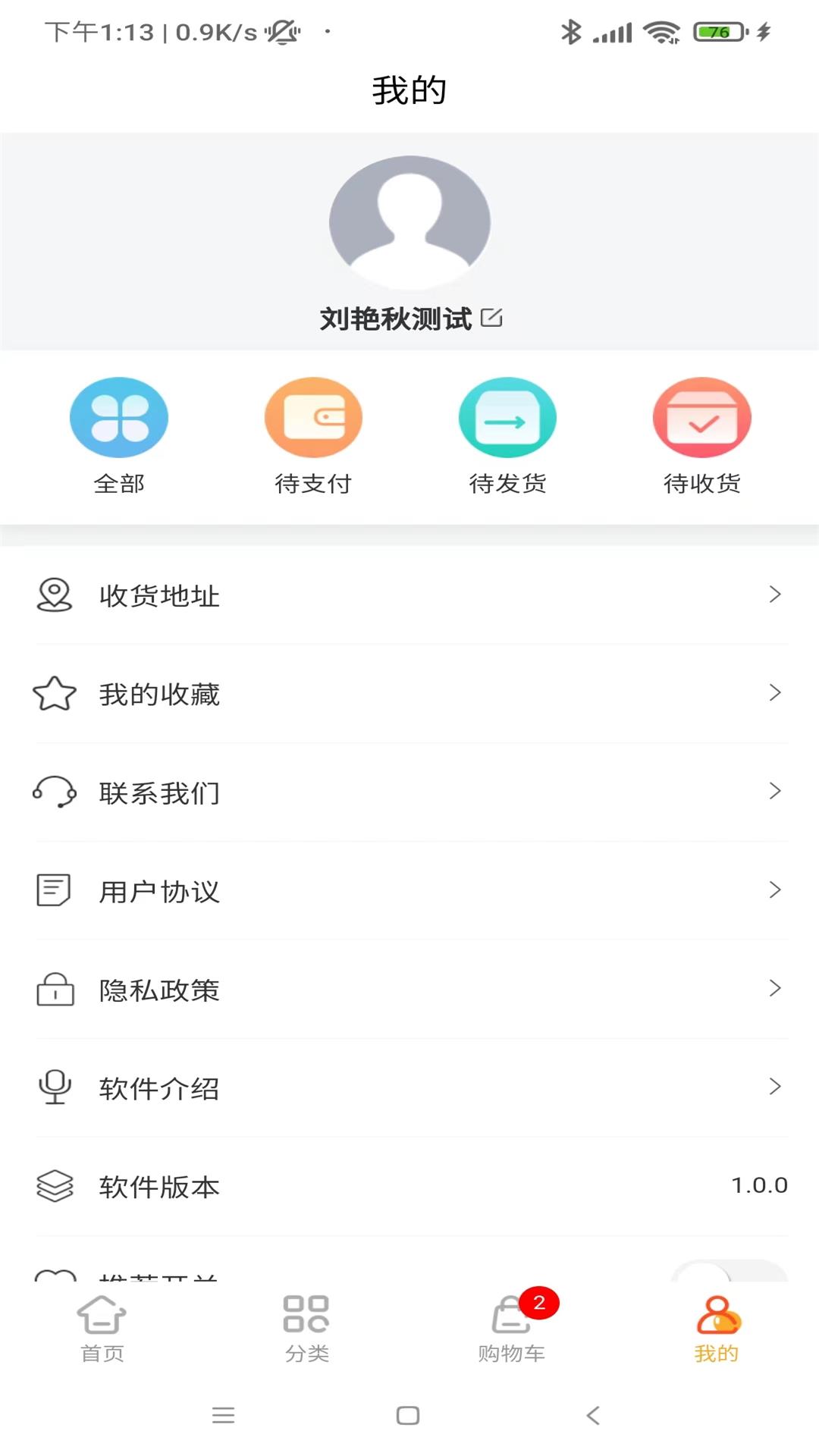Click the star icon beside 我的收藏

point(55,694)
